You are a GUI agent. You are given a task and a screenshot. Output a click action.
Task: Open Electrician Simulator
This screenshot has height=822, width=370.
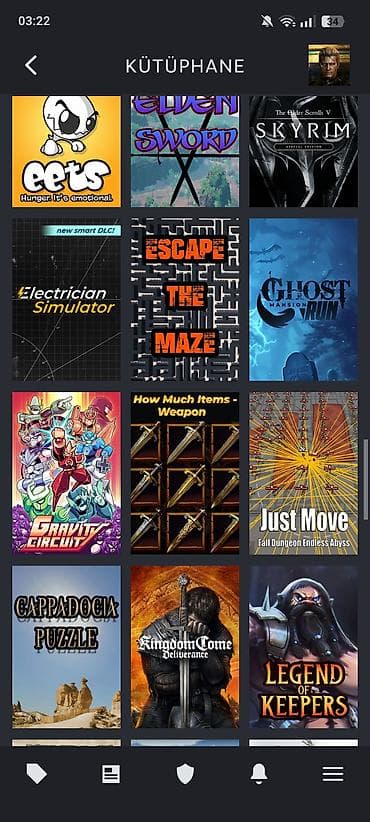[x=67, y=299]
